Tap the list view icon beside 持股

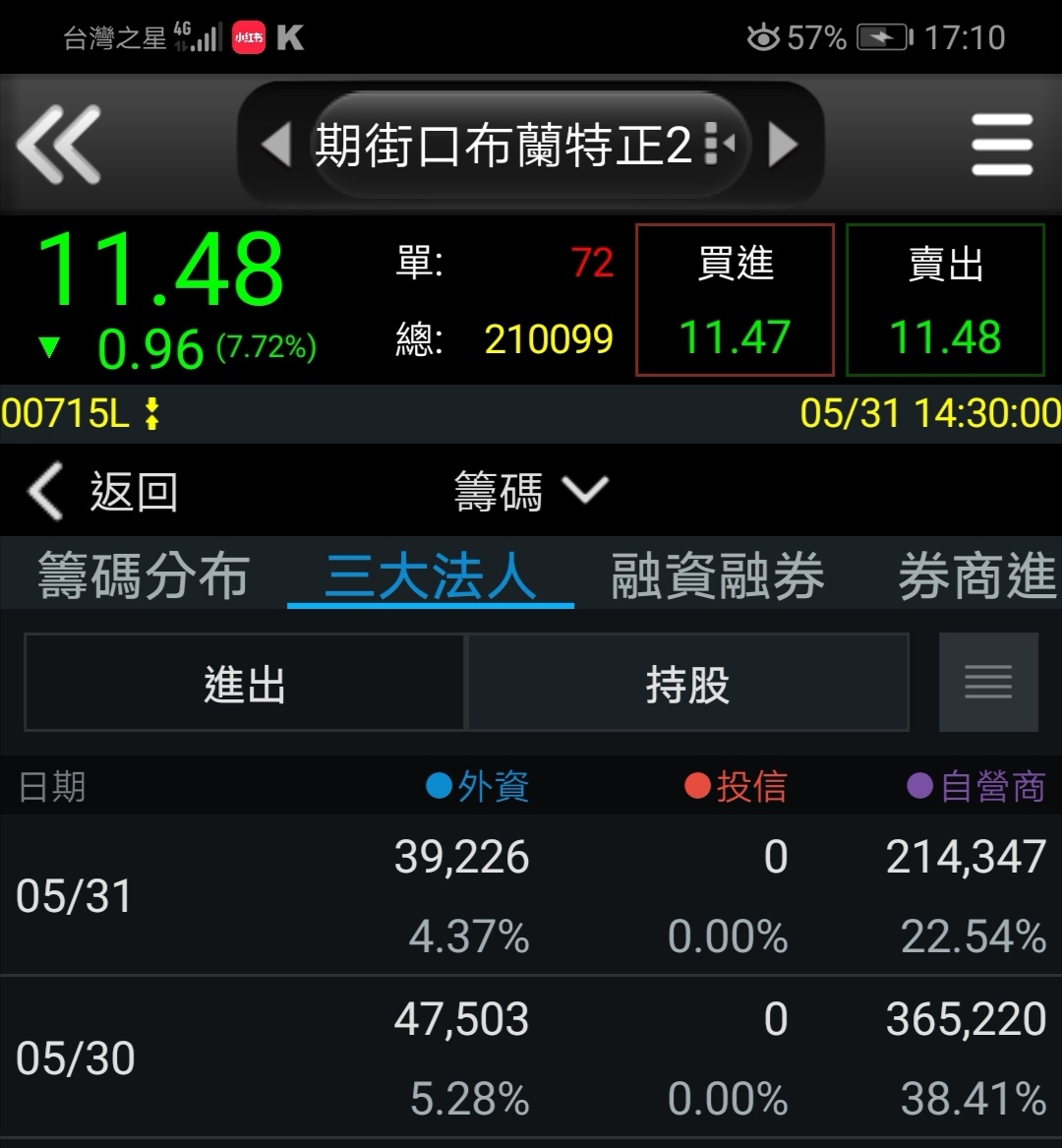coord(988,682)
